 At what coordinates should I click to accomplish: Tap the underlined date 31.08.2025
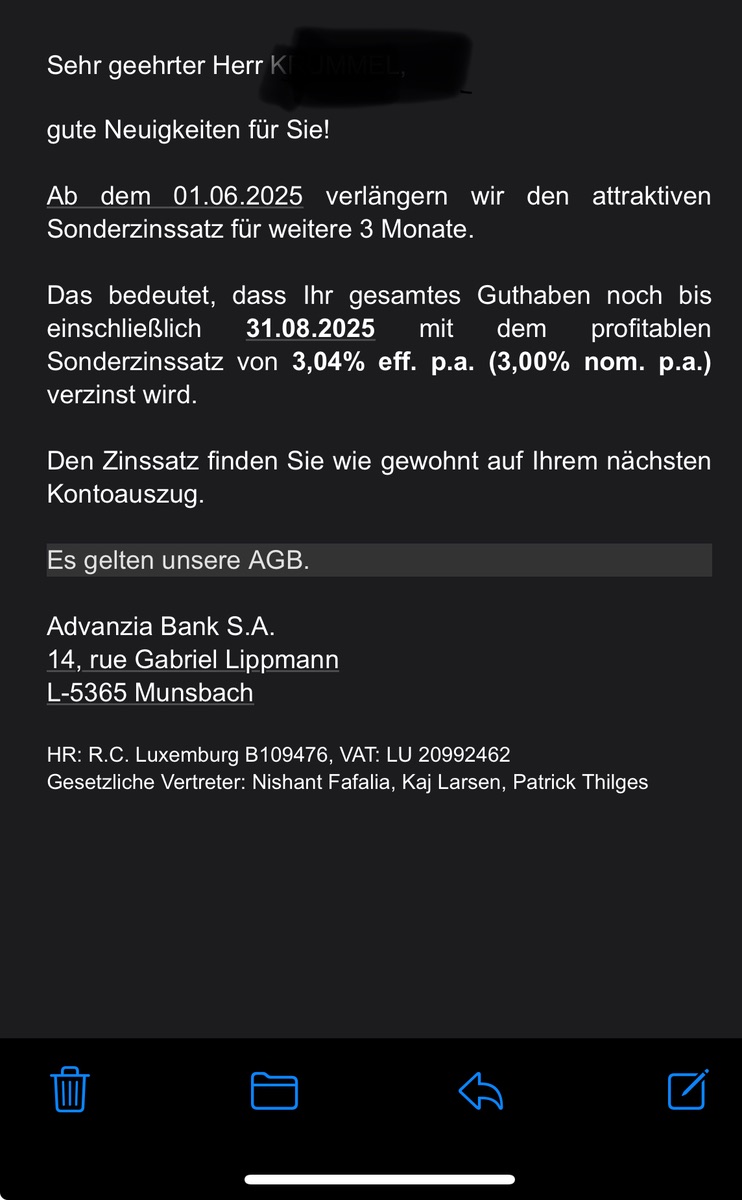[x=310, y=328]
